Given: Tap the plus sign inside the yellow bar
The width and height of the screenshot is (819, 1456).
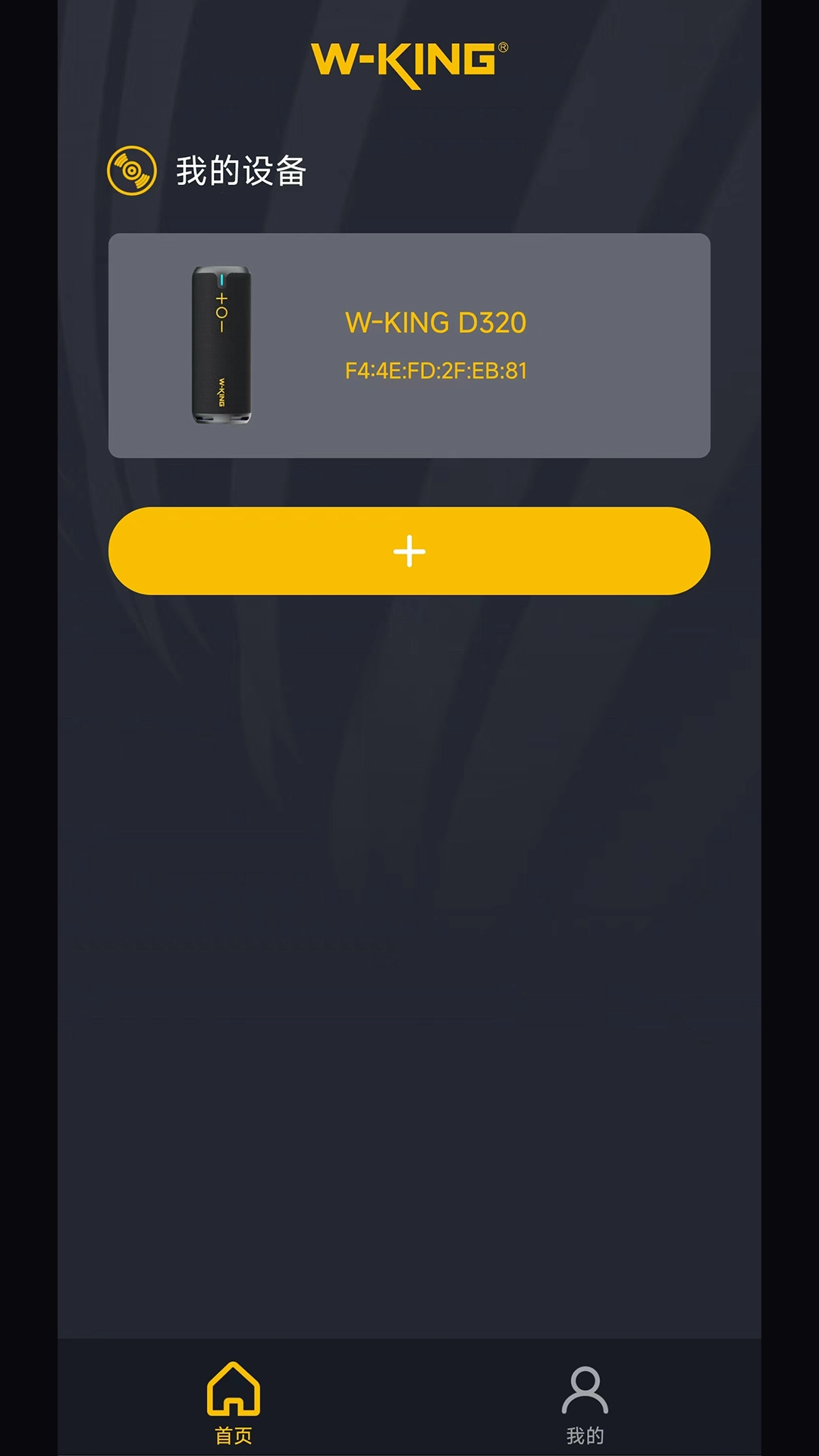Looking at the screenshot, I should pos(409,552).
